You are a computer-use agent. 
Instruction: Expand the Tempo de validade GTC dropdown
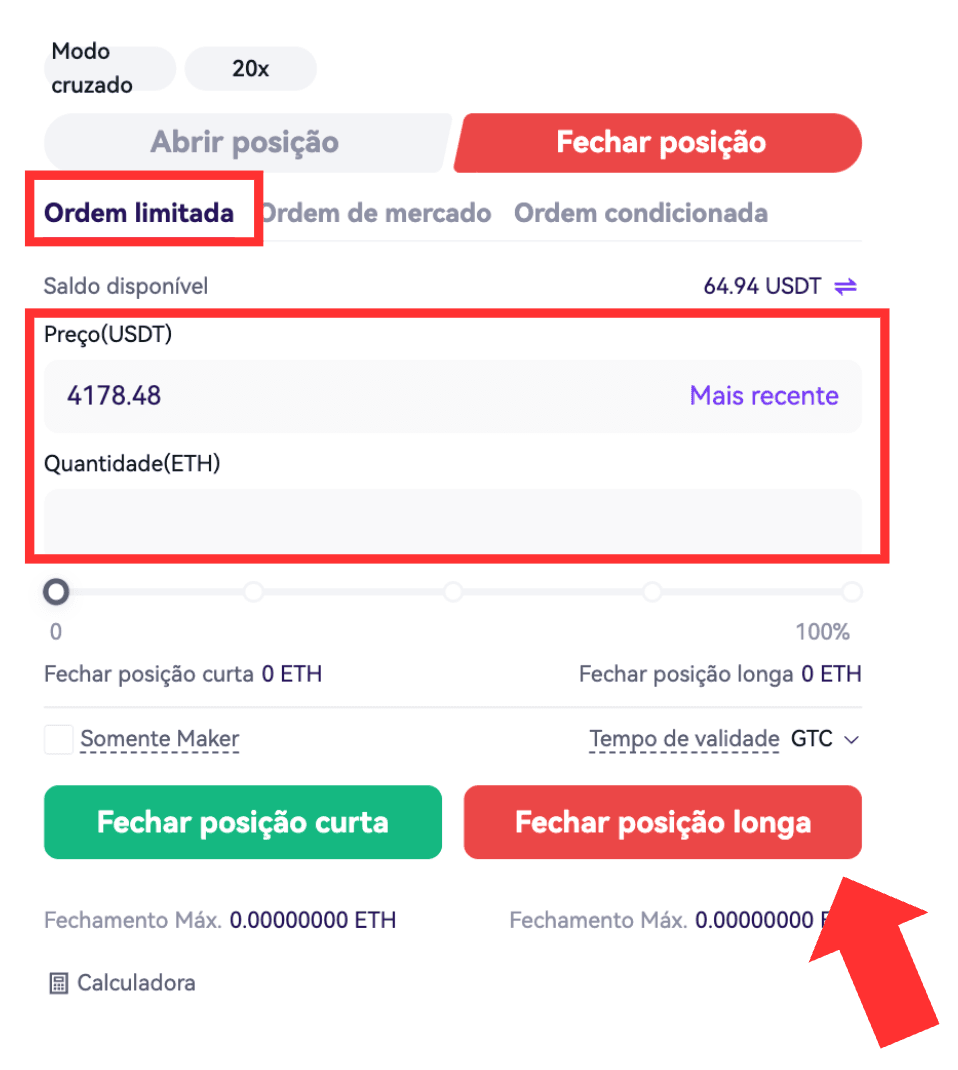click(824, 740)
